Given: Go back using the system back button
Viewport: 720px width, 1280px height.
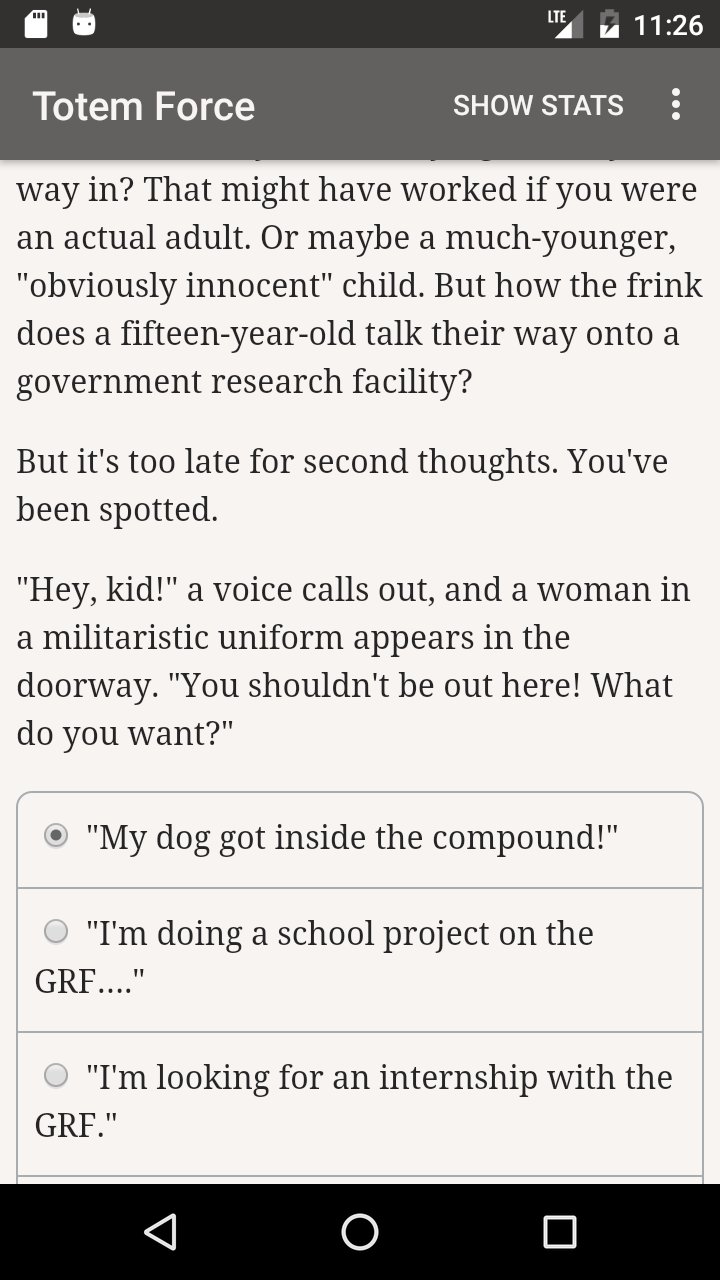Looking at the screenshot, I should (x=160, y=1232).
